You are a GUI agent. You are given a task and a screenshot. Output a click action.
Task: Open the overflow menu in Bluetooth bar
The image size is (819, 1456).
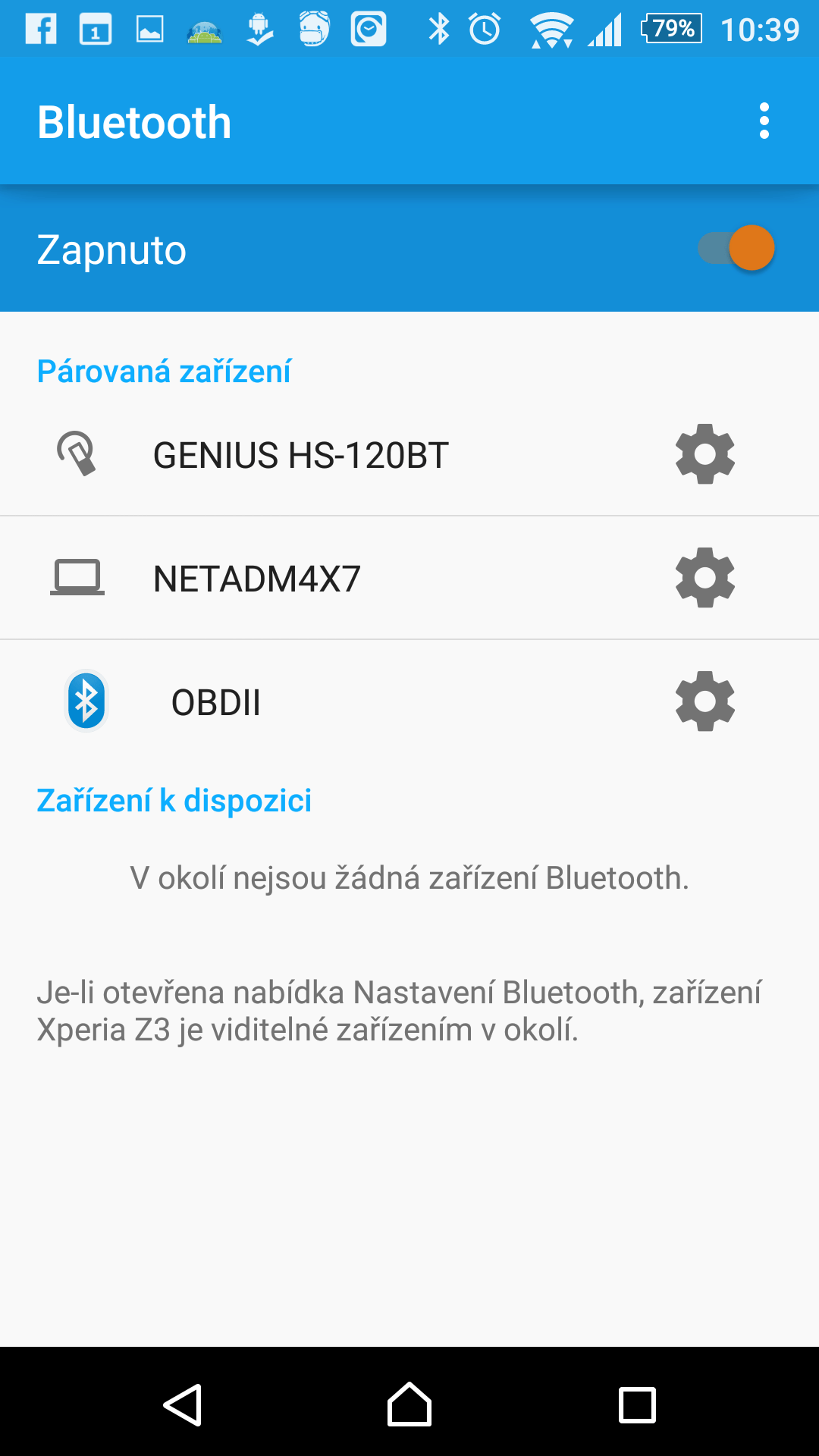click(764, 121)
